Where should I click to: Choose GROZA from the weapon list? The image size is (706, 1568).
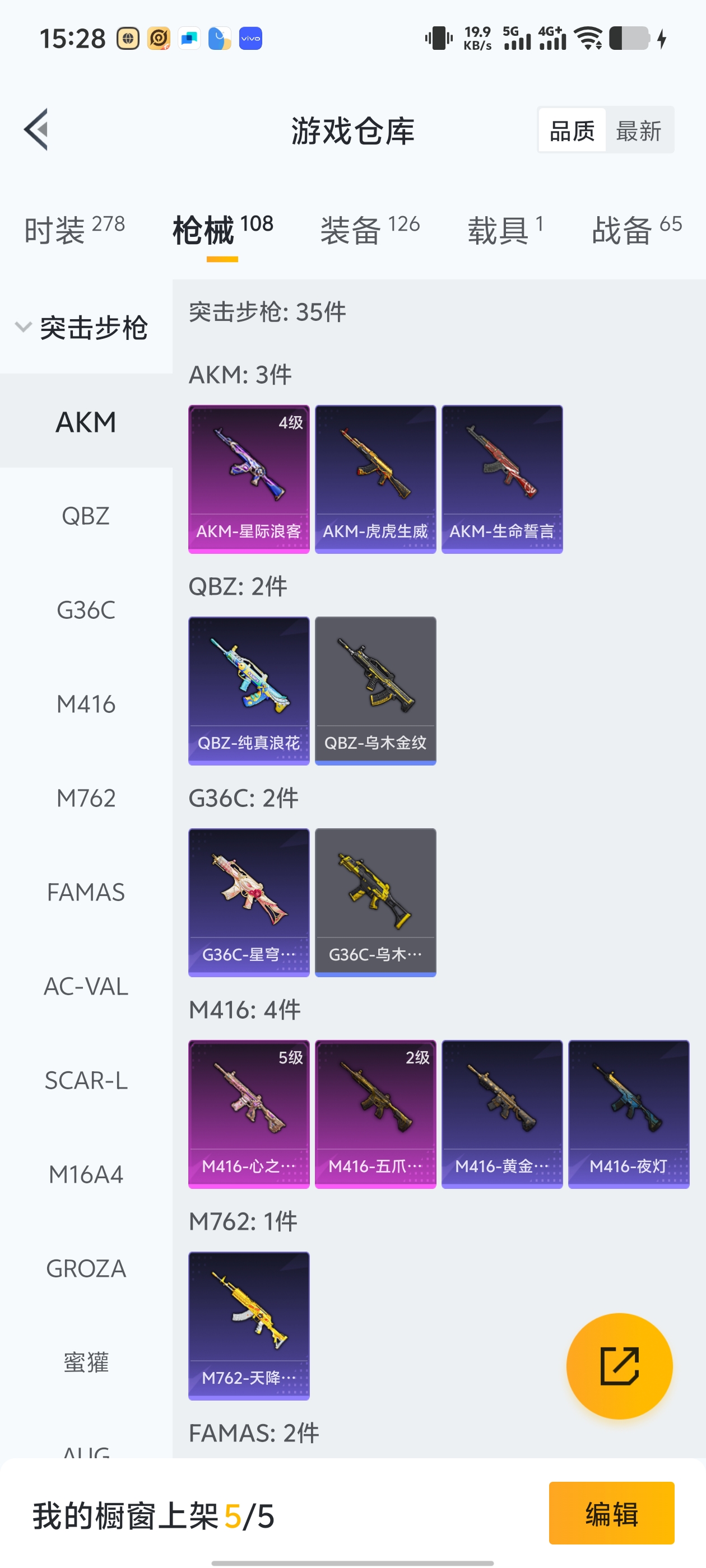[86, 1268]
